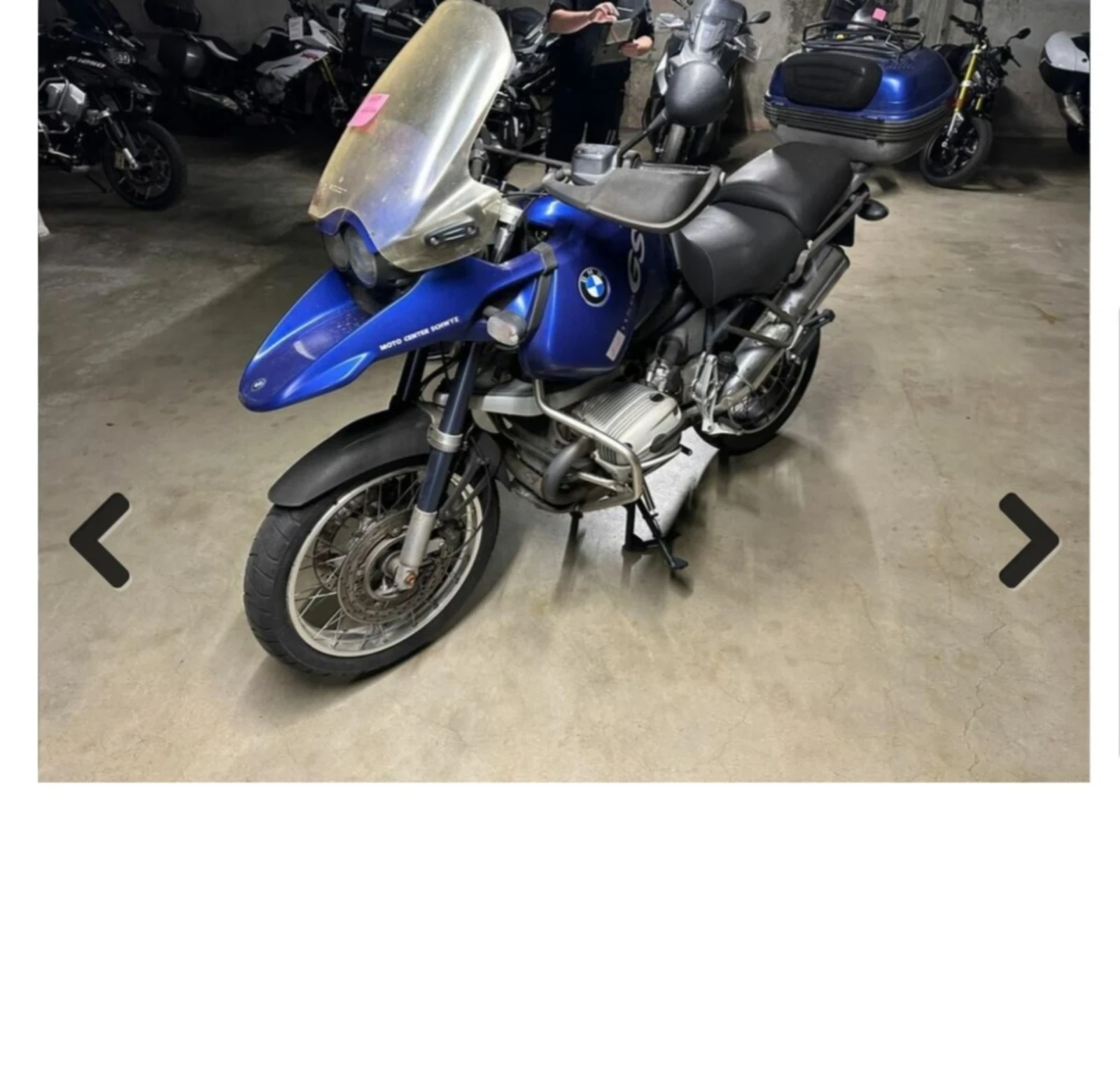This screenshot has width=1120, height=1072.
Task: Go to the previous photo
Action: click(x=99, y=540)
